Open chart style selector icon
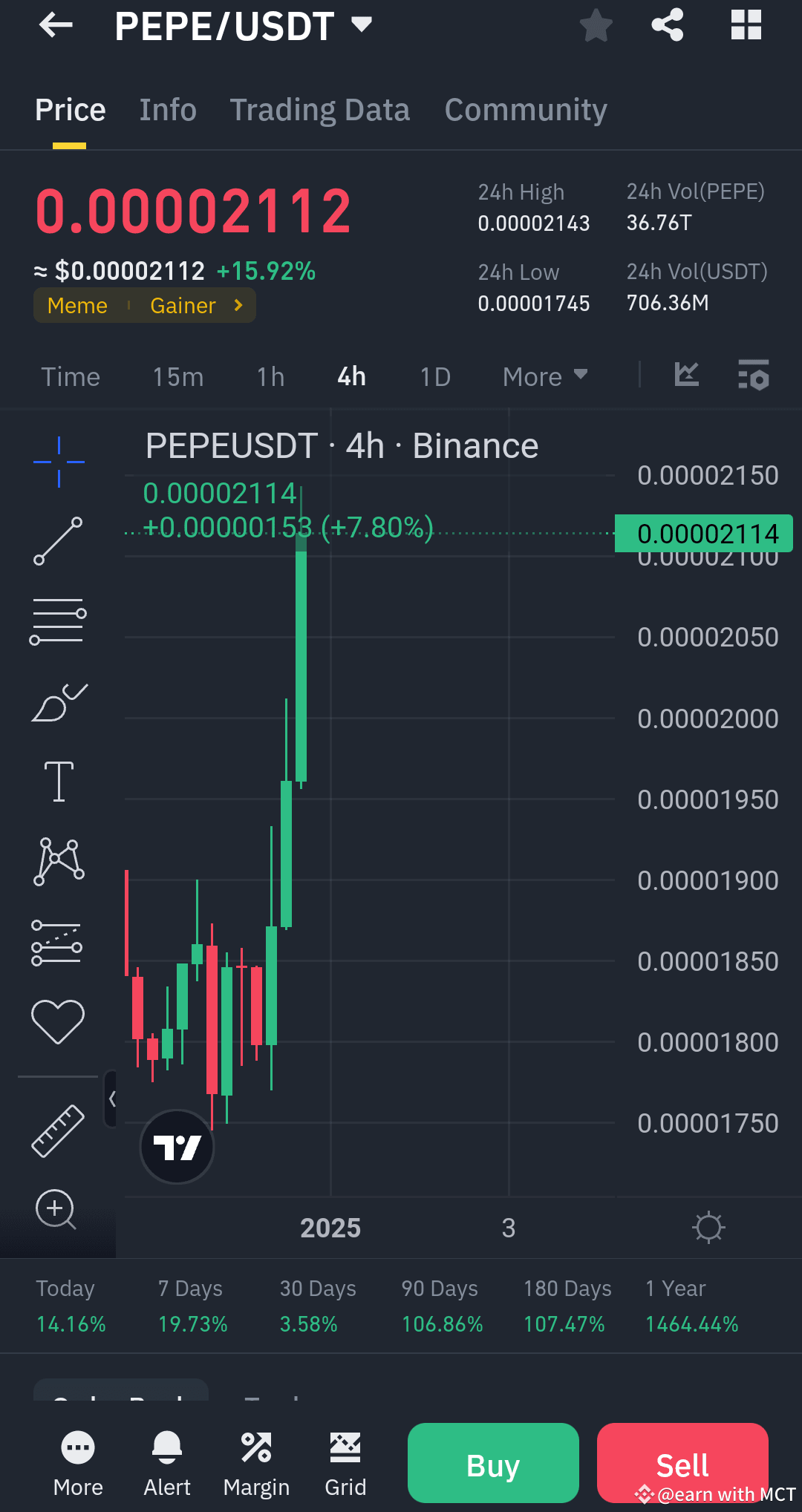Screen dimensions: 802x1512 pyautogui.click(x=687, y=376)
